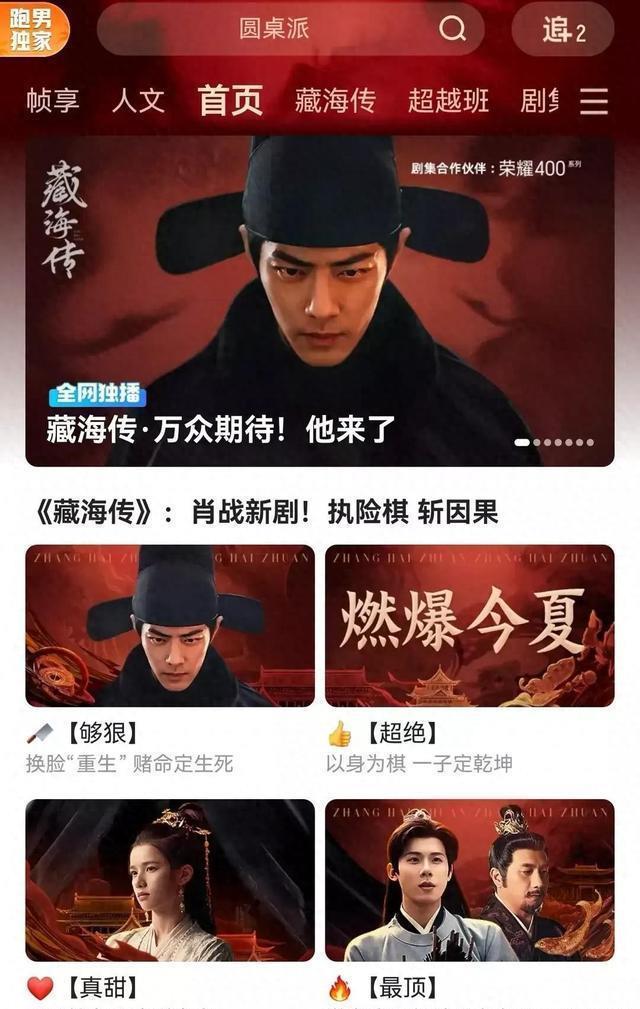Open the 【超绝】 燃爆今夏 card
Viewport: 640px width, 1009px height.
click(x=470, y=625)
